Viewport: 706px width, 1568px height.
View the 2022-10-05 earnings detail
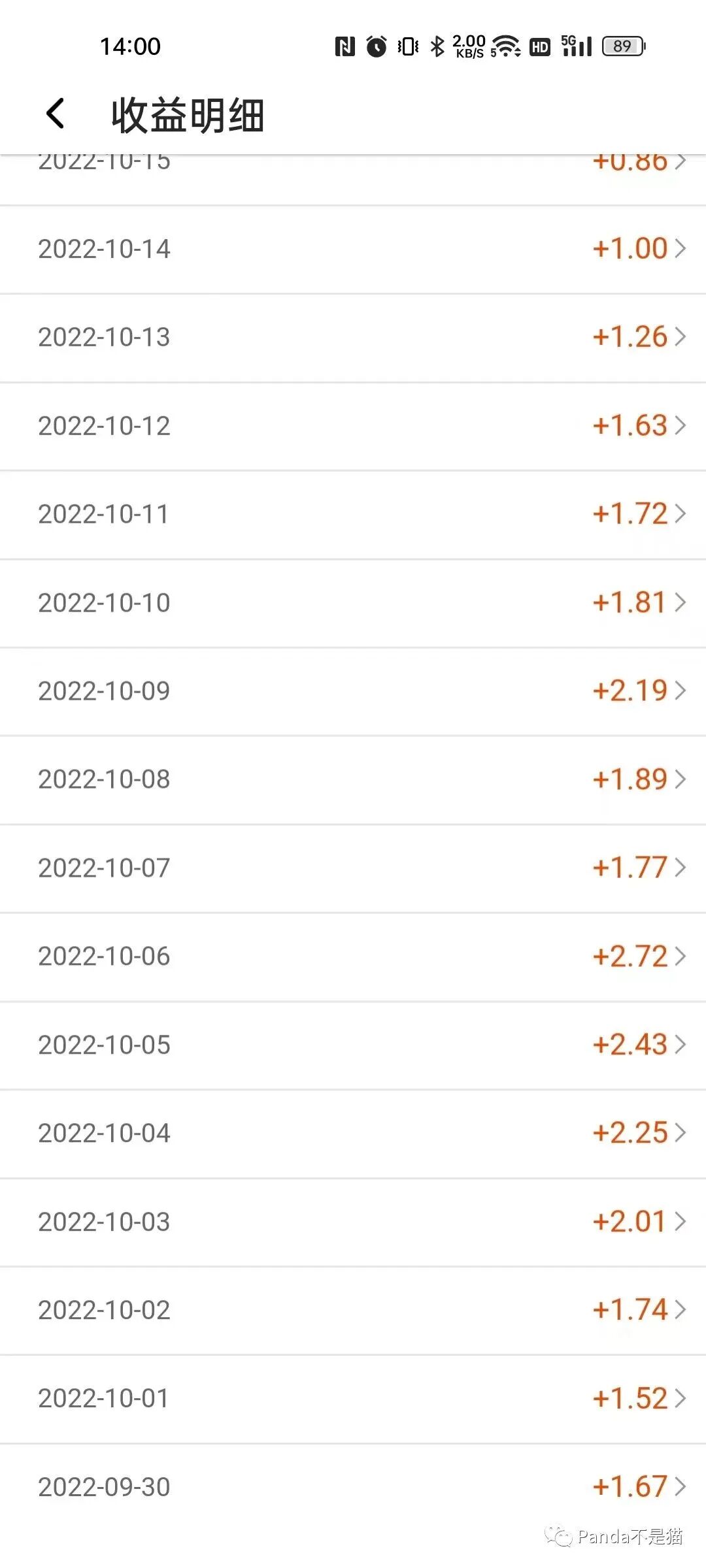[x=353, y=1045]
